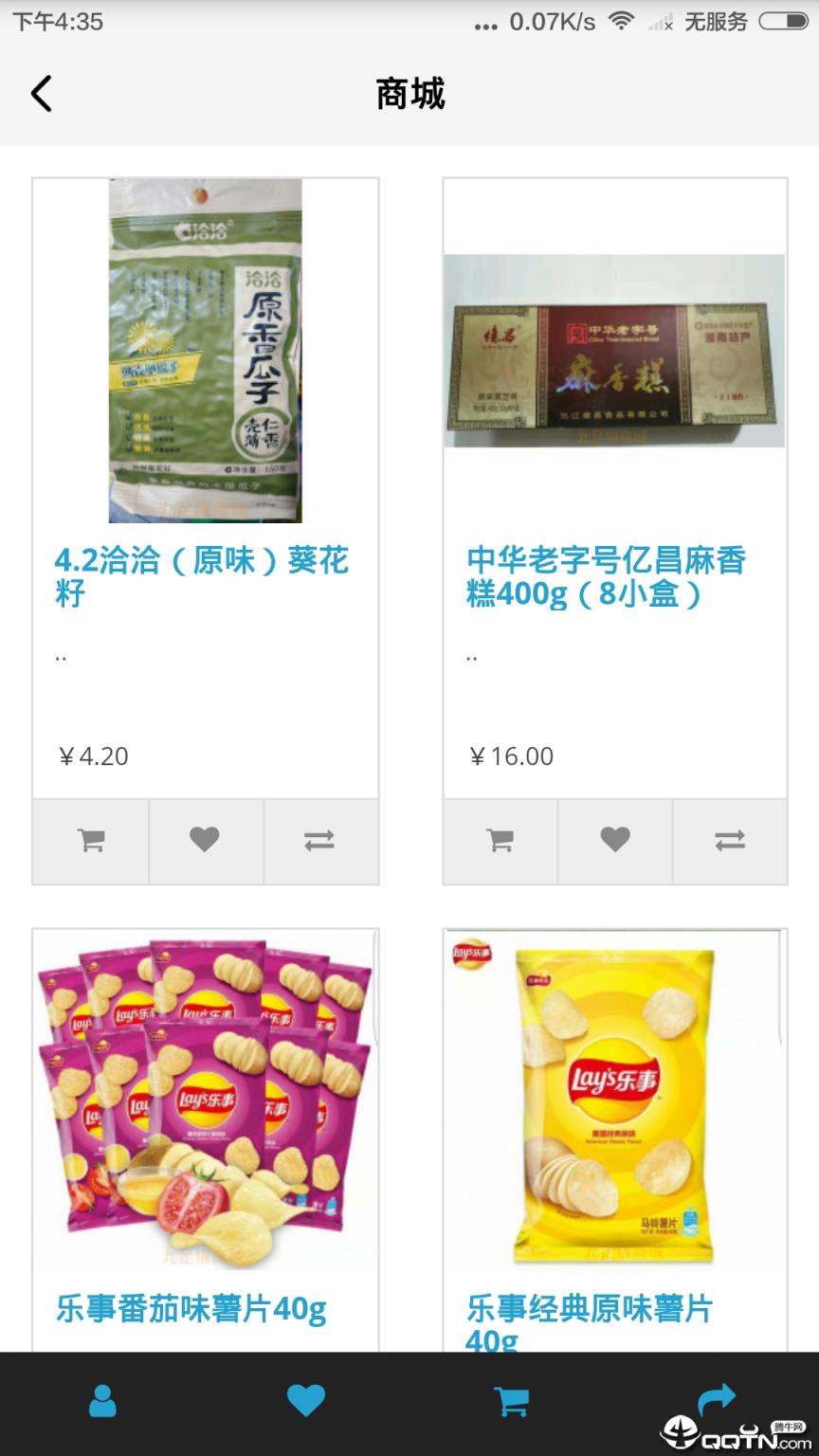The image size is (819, 1456).
Task: Open the 中华老字号亿昌麻香糕400g title link
Action: [607, 576]
